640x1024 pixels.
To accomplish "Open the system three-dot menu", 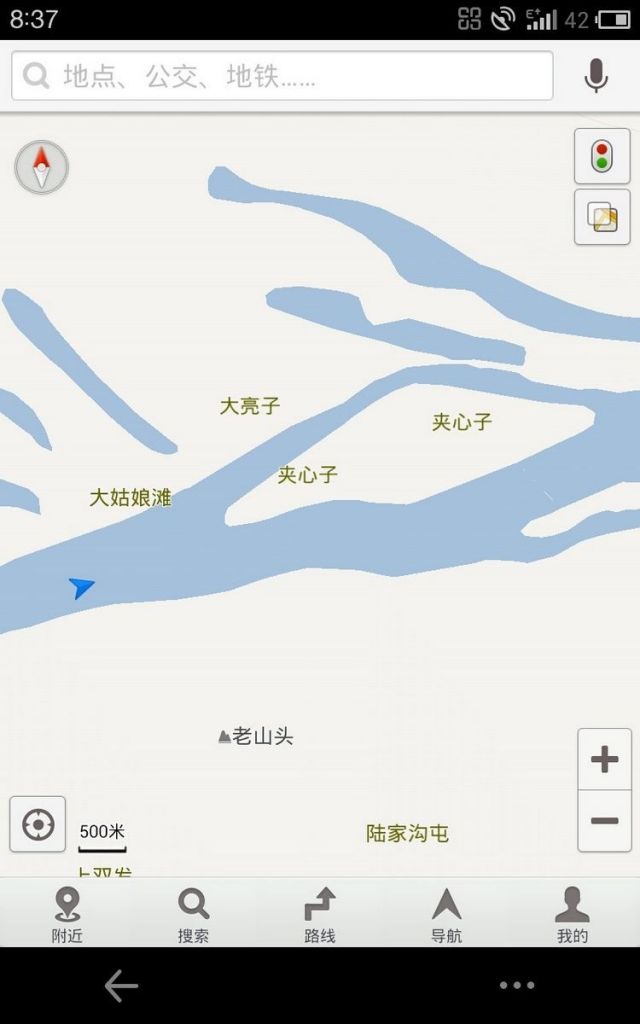I will [x=517, y=986].
